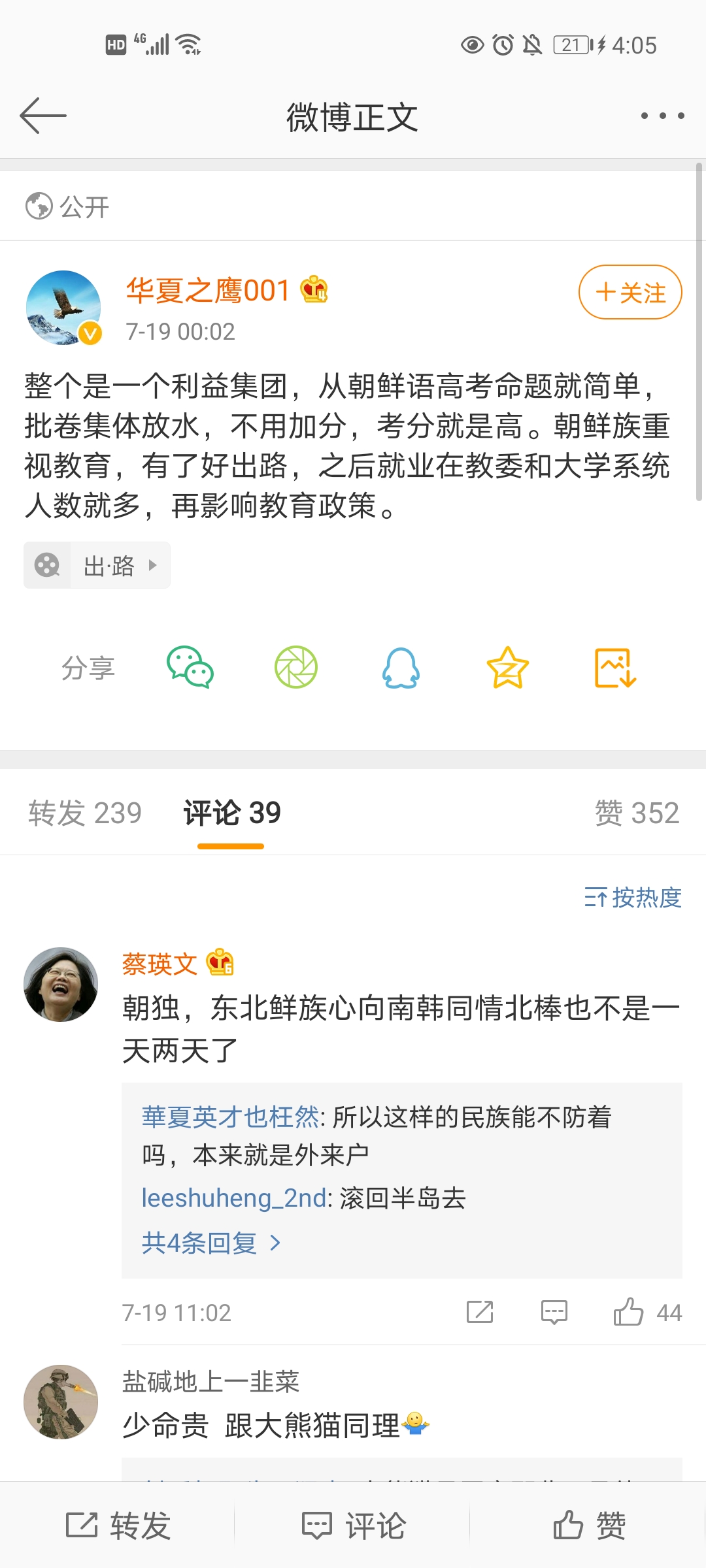The width and height of the screenshot is (706, 1568).
Task: Switch to the 转发 239 tab
Action: pos(85,813)
